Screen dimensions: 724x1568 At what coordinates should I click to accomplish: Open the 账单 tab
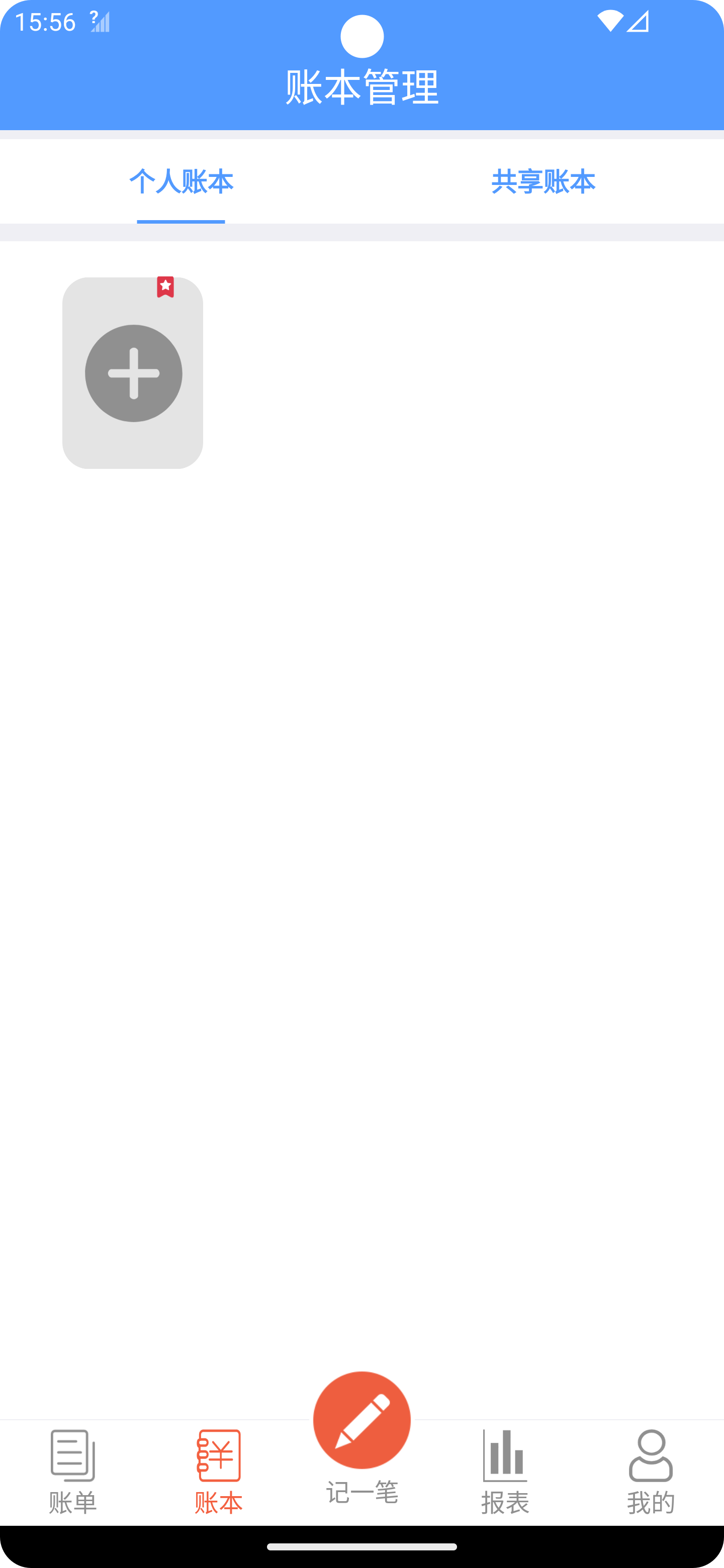point(72,1471)
